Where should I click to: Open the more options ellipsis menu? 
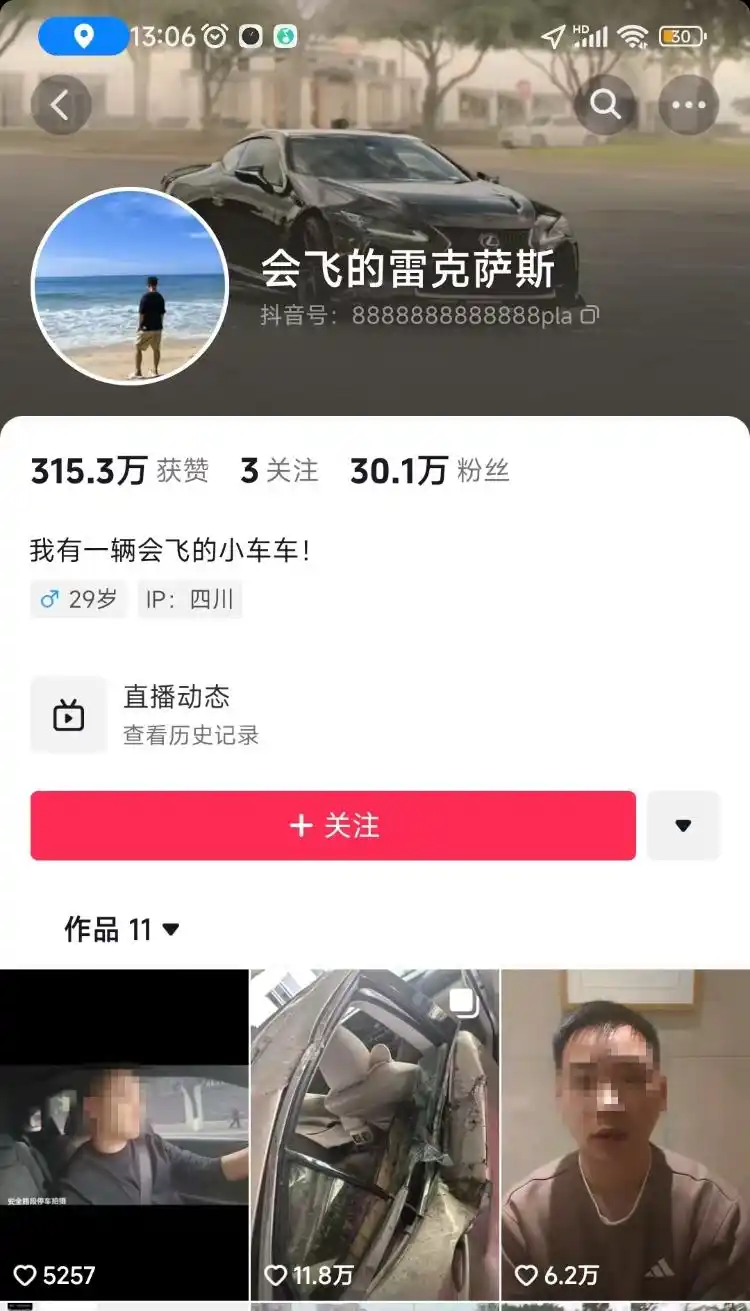coord(687,105)
